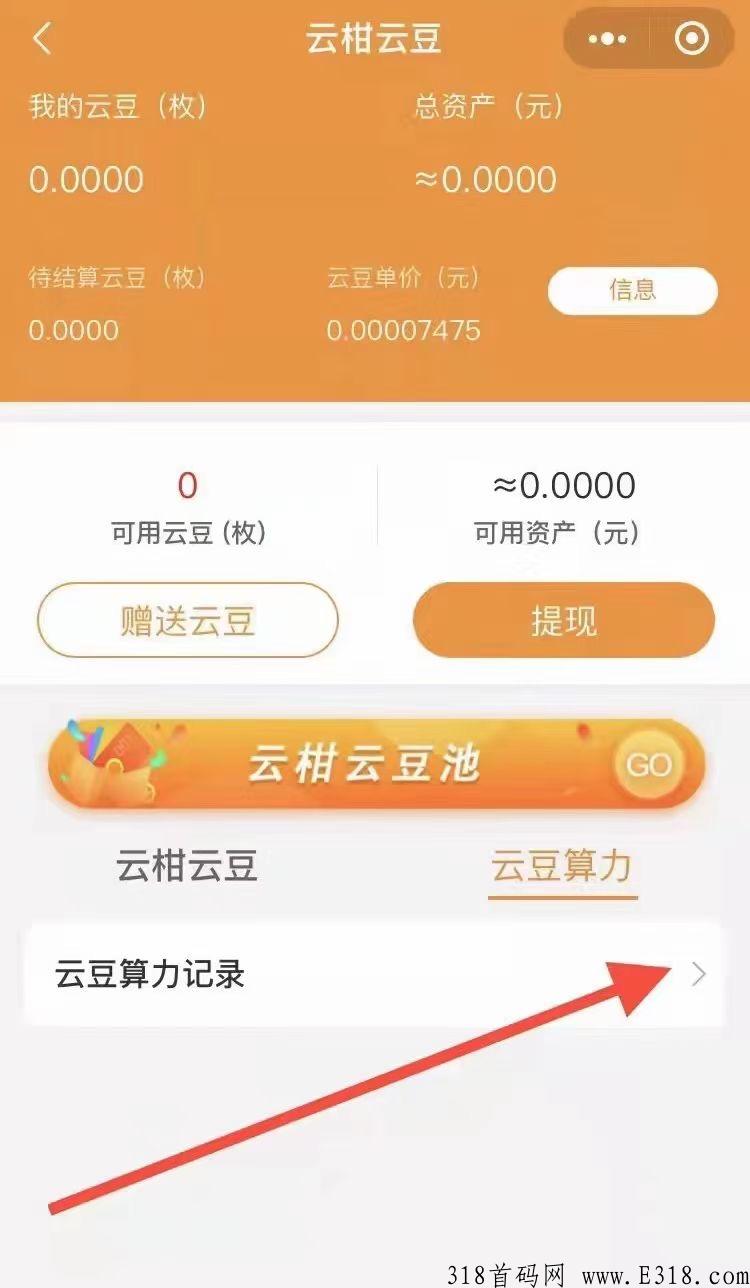Close the mini program with the circle icon
750x1288 pixels.
(691, 39)
